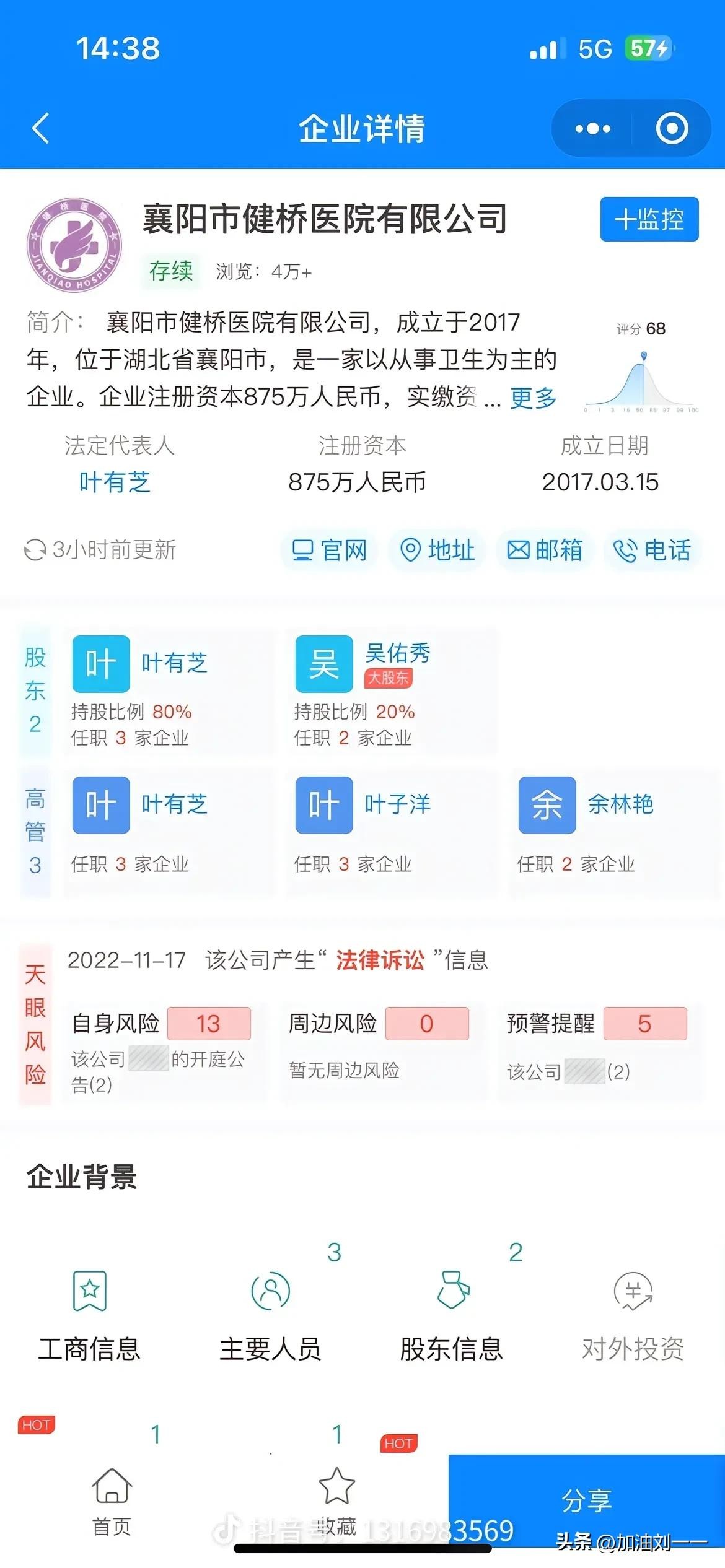This screenshot has width=725, height=1568.
Task: Tap the +监控 button
Action: tap(649, 219)
